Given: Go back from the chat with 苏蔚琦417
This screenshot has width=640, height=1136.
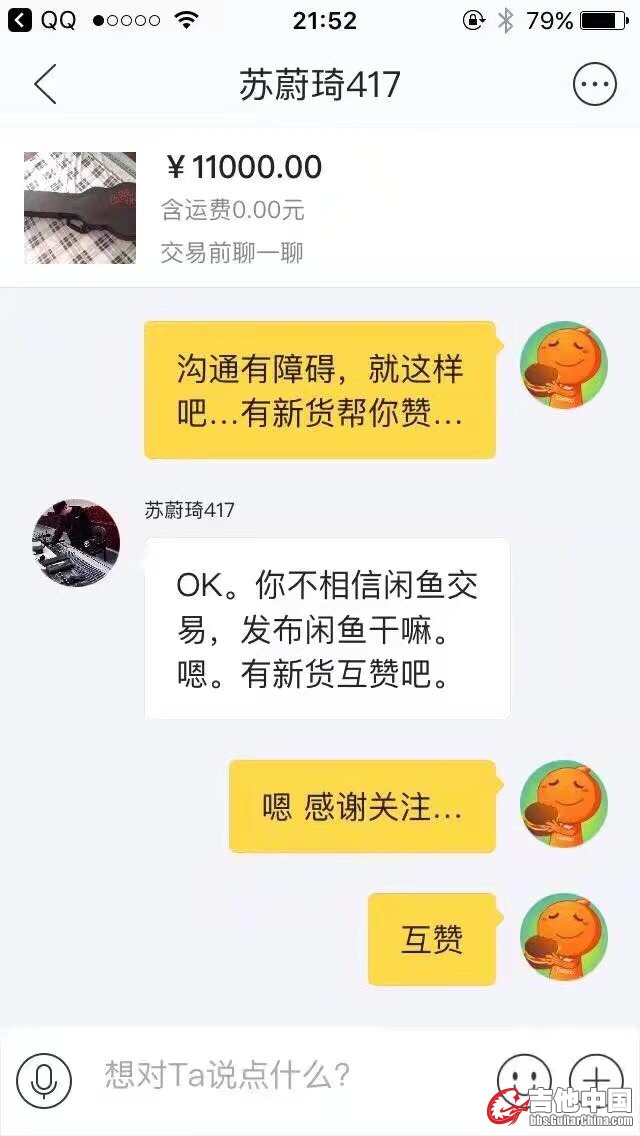Looking at the screenshot, I should [x=45, y=86].
